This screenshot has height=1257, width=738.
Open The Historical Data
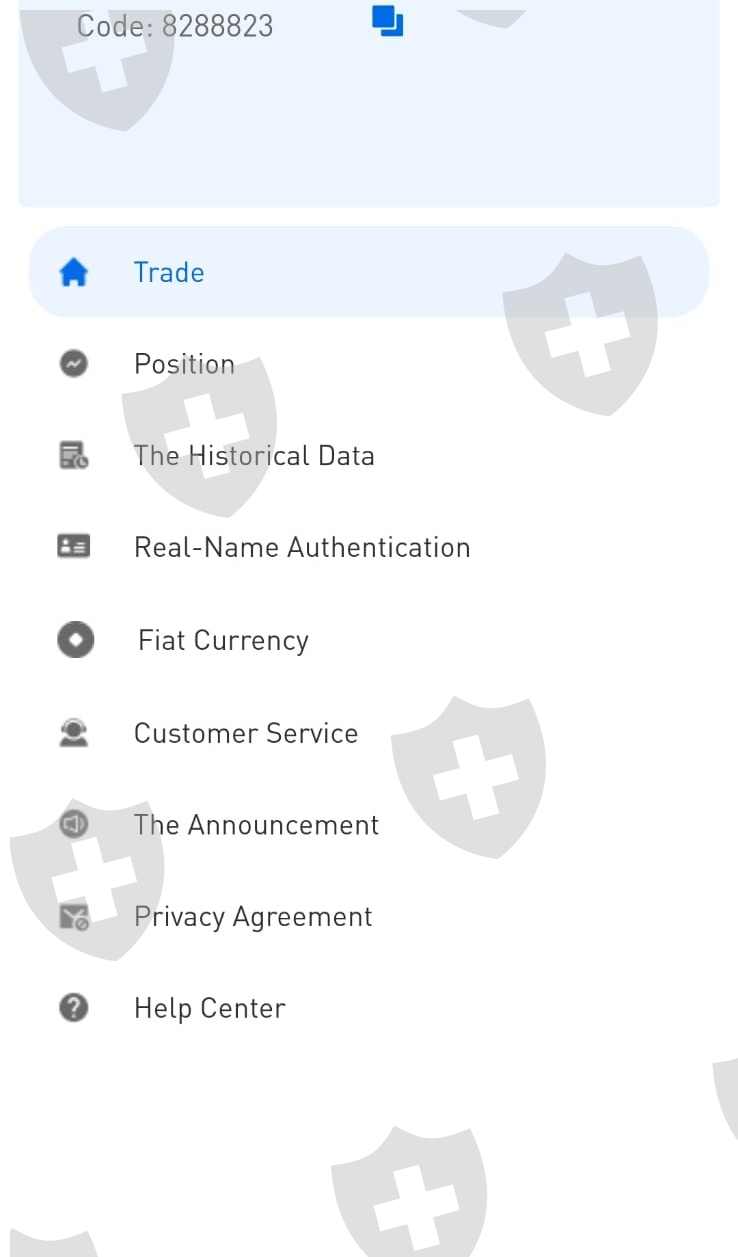click(369, 456)
